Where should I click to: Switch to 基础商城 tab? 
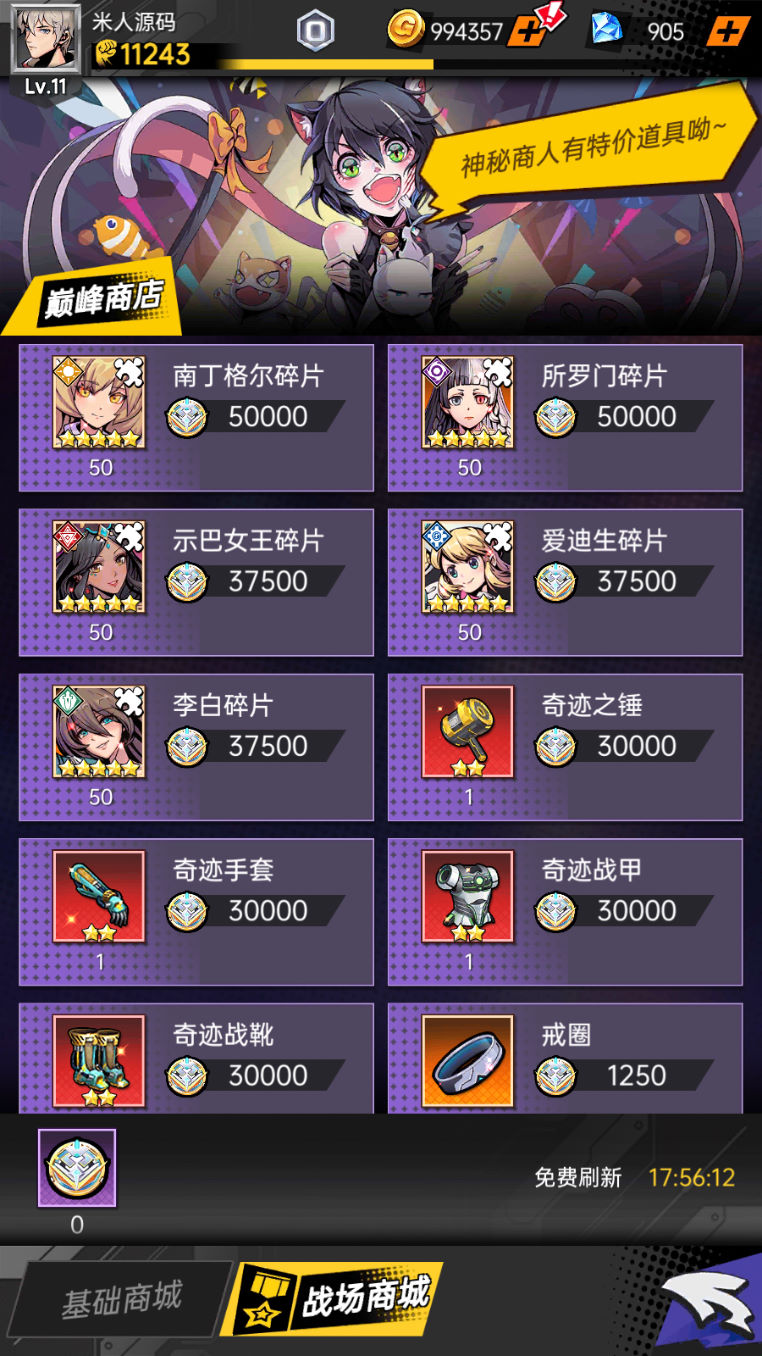coord(122,1299)
